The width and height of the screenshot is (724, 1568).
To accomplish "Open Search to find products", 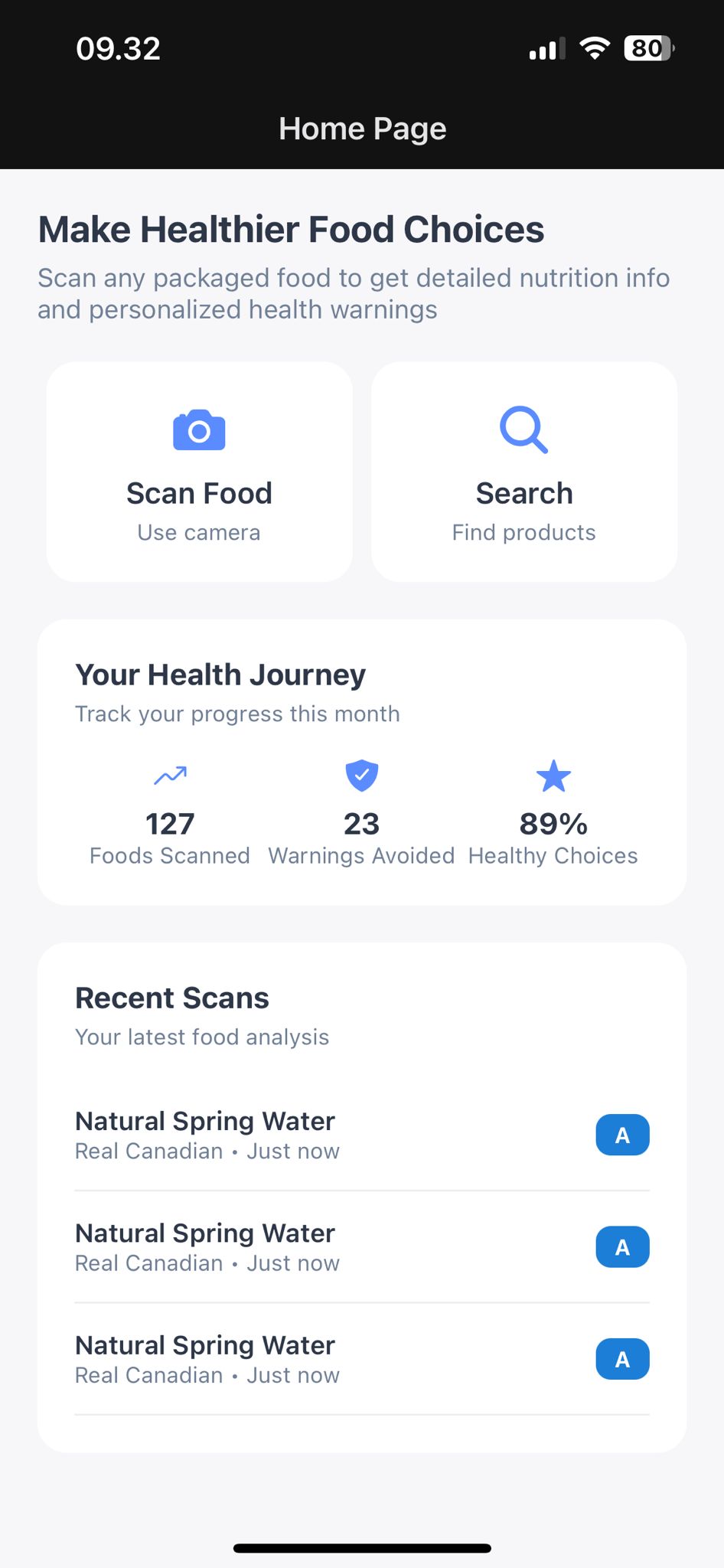I will [524, 472].
